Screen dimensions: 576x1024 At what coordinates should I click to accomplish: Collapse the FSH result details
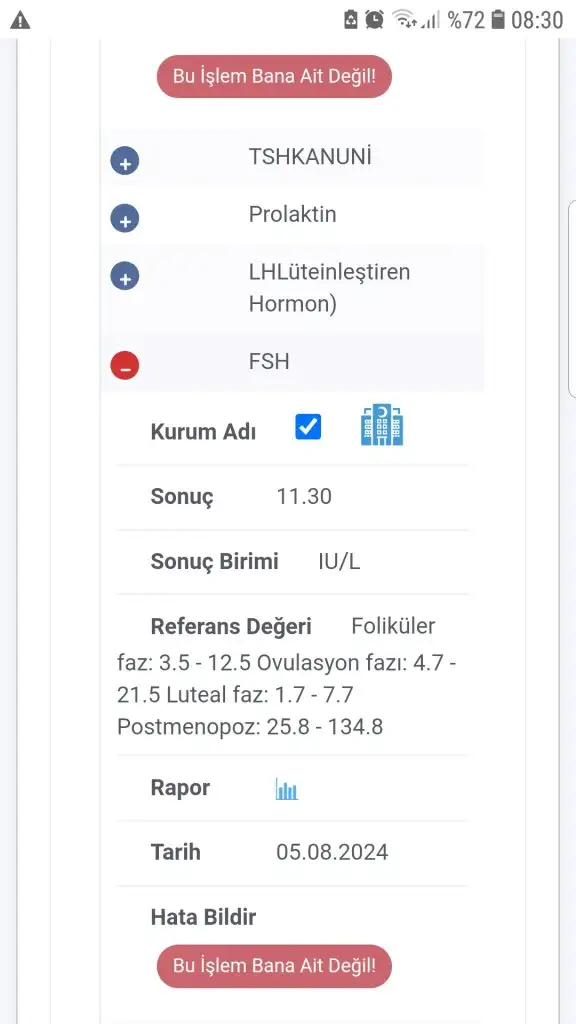[x=125, y=365]
